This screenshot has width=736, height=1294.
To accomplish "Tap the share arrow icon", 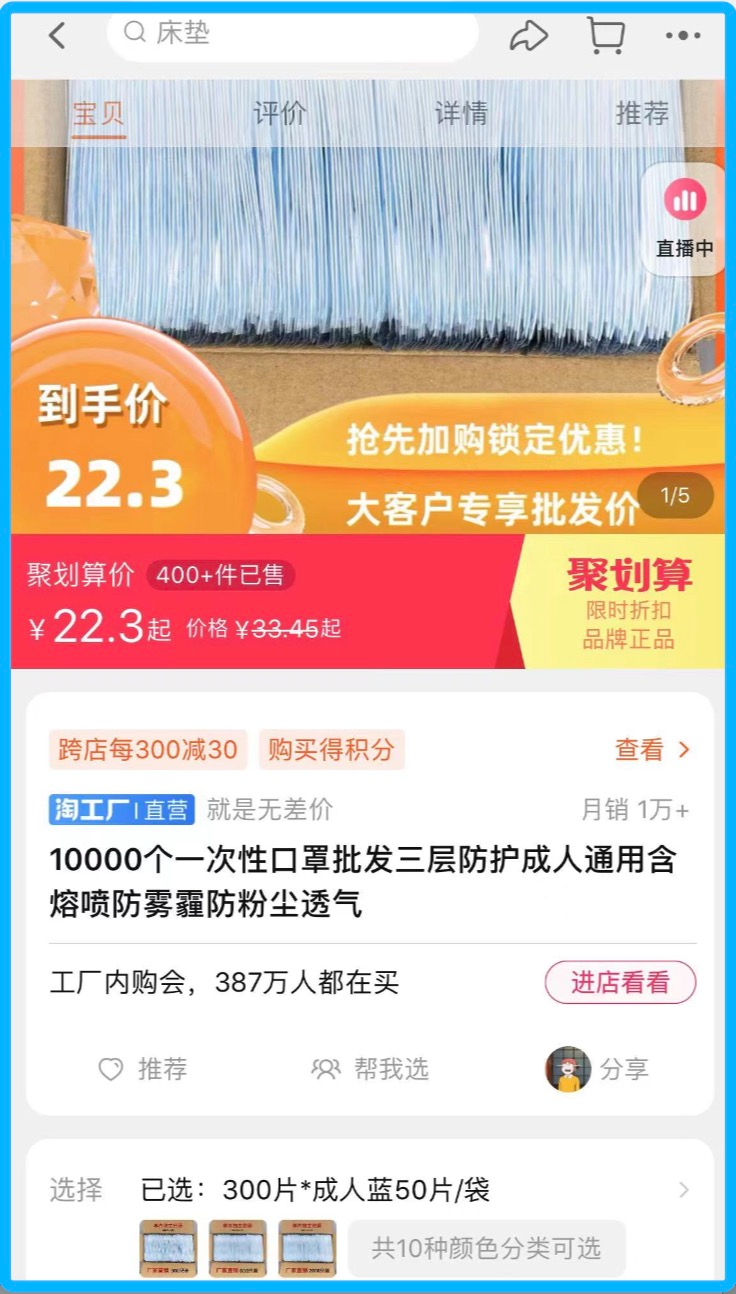I will [530, 36].
